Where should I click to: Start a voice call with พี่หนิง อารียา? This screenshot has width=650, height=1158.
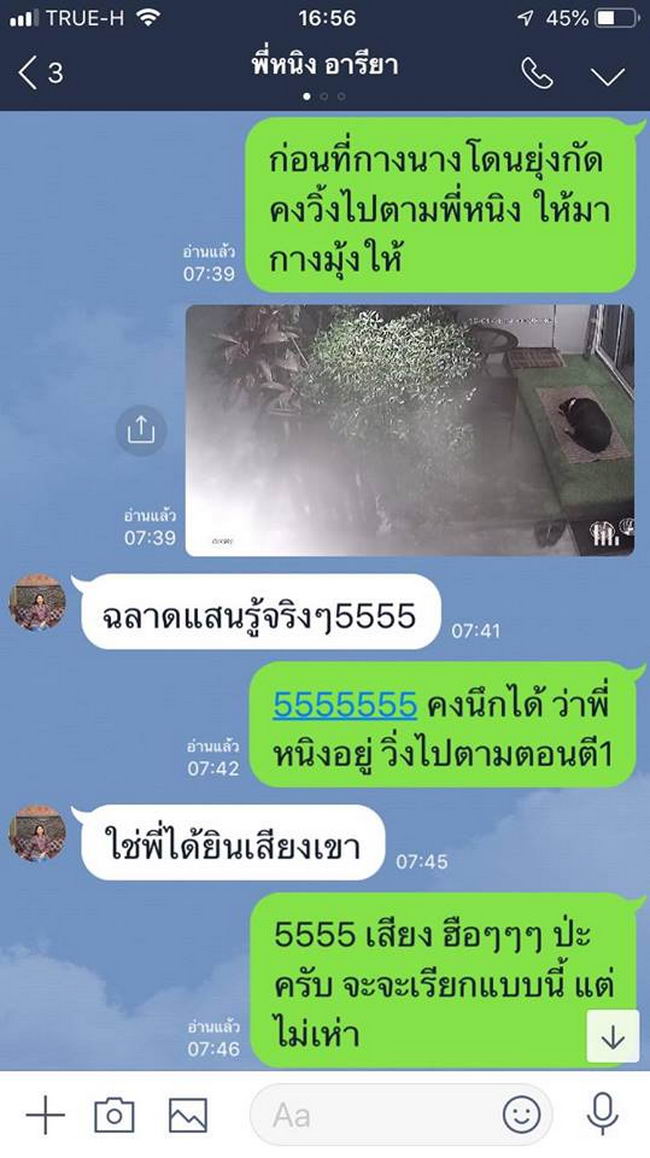coord(537,74)
